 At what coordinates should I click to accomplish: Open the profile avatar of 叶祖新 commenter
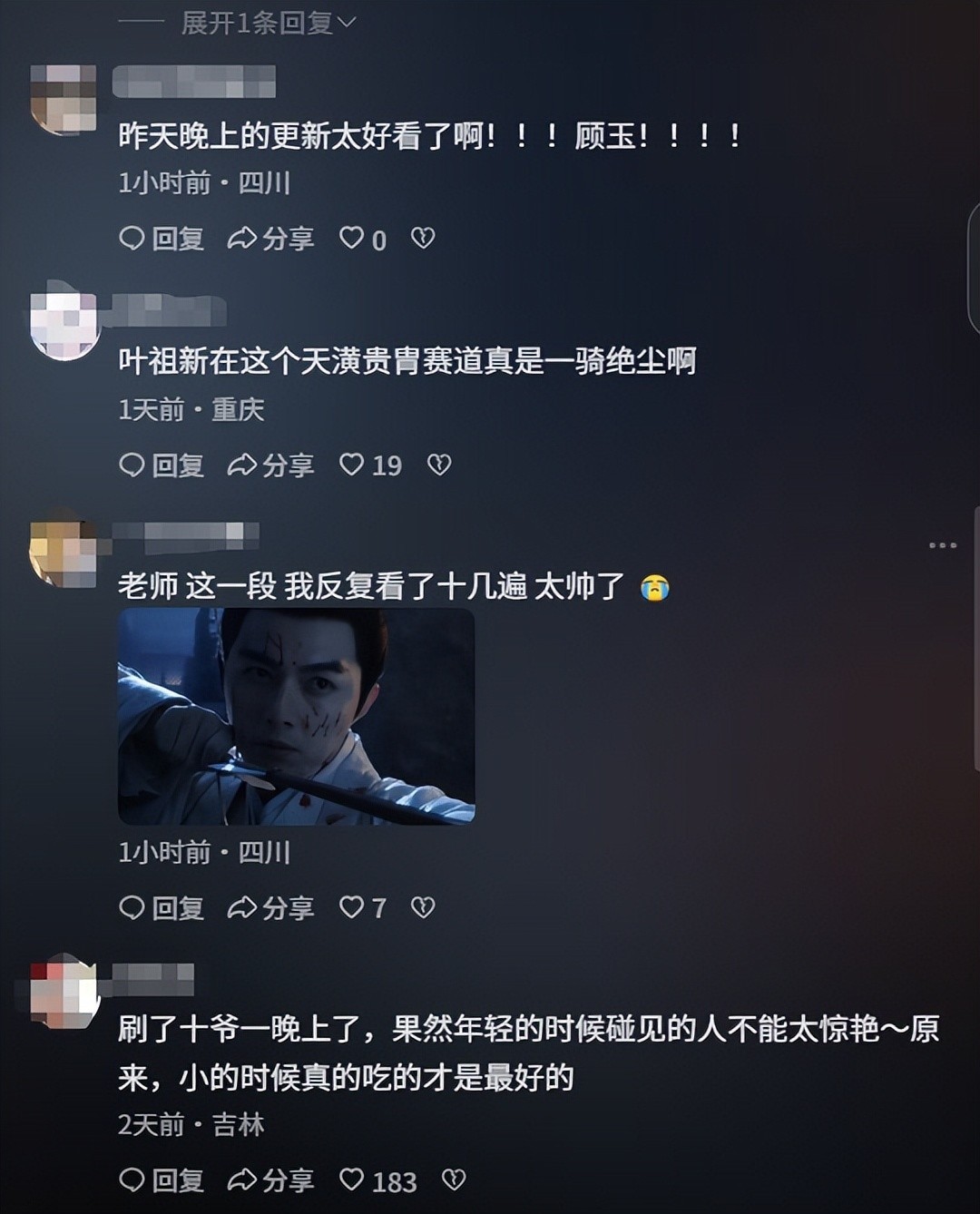tap(64, 325)
